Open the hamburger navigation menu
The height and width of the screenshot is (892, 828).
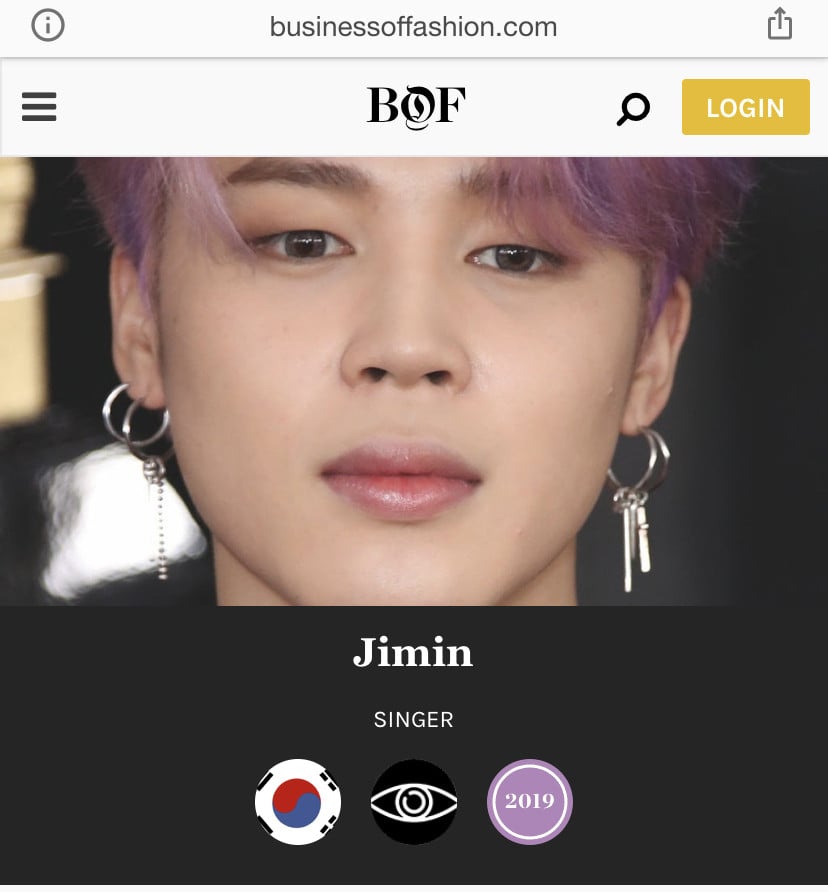(x=39, y=107)
